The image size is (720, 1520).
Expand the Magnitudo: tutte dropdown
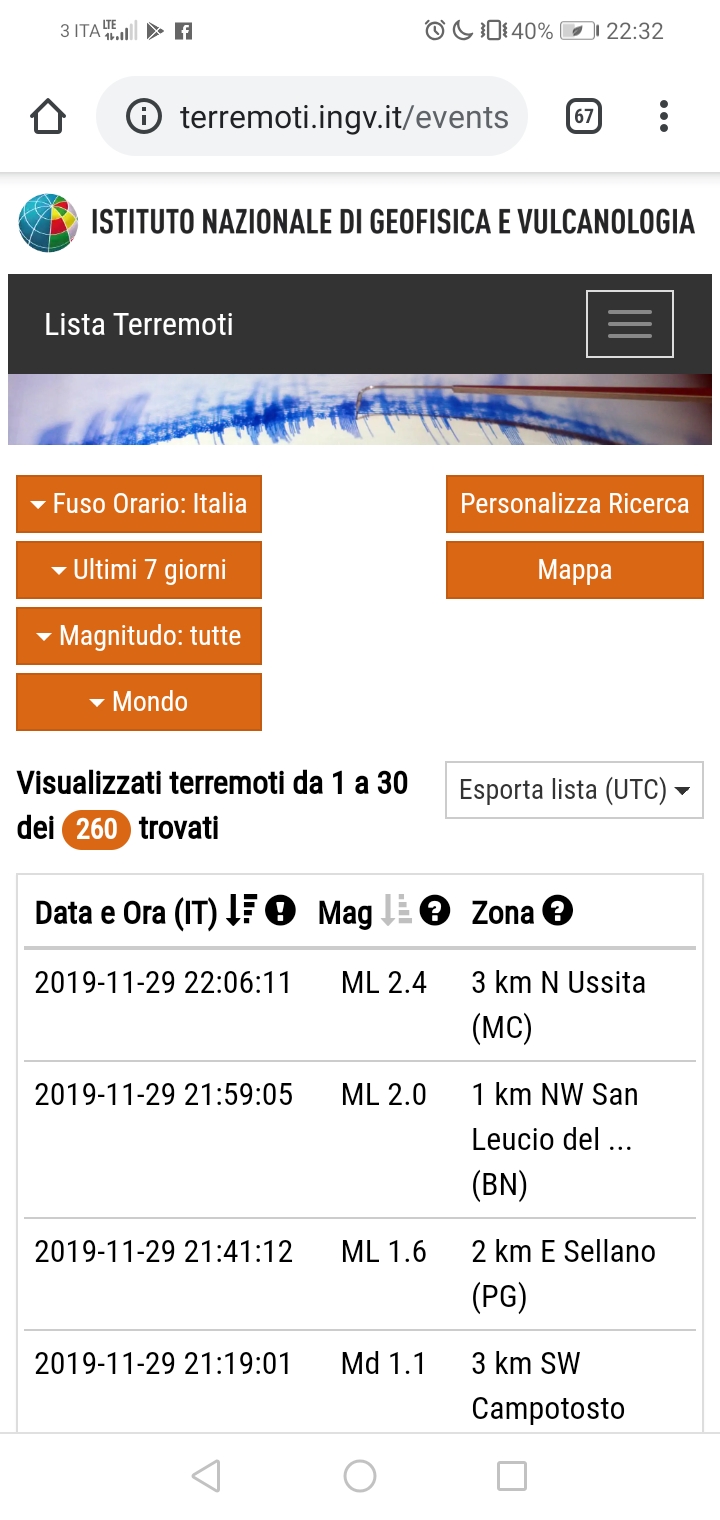point(139,636)
